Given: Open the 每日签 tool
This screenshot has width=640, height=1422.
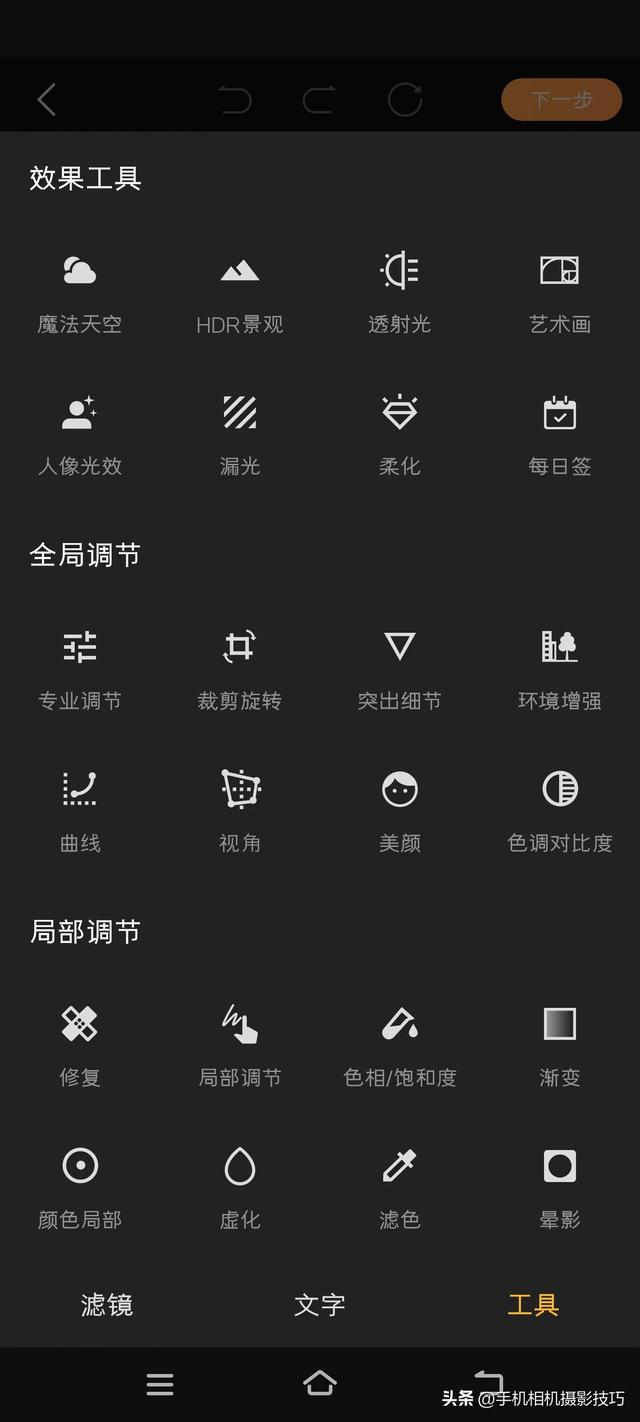Looking at the screenshot, I should coord(560,435).
